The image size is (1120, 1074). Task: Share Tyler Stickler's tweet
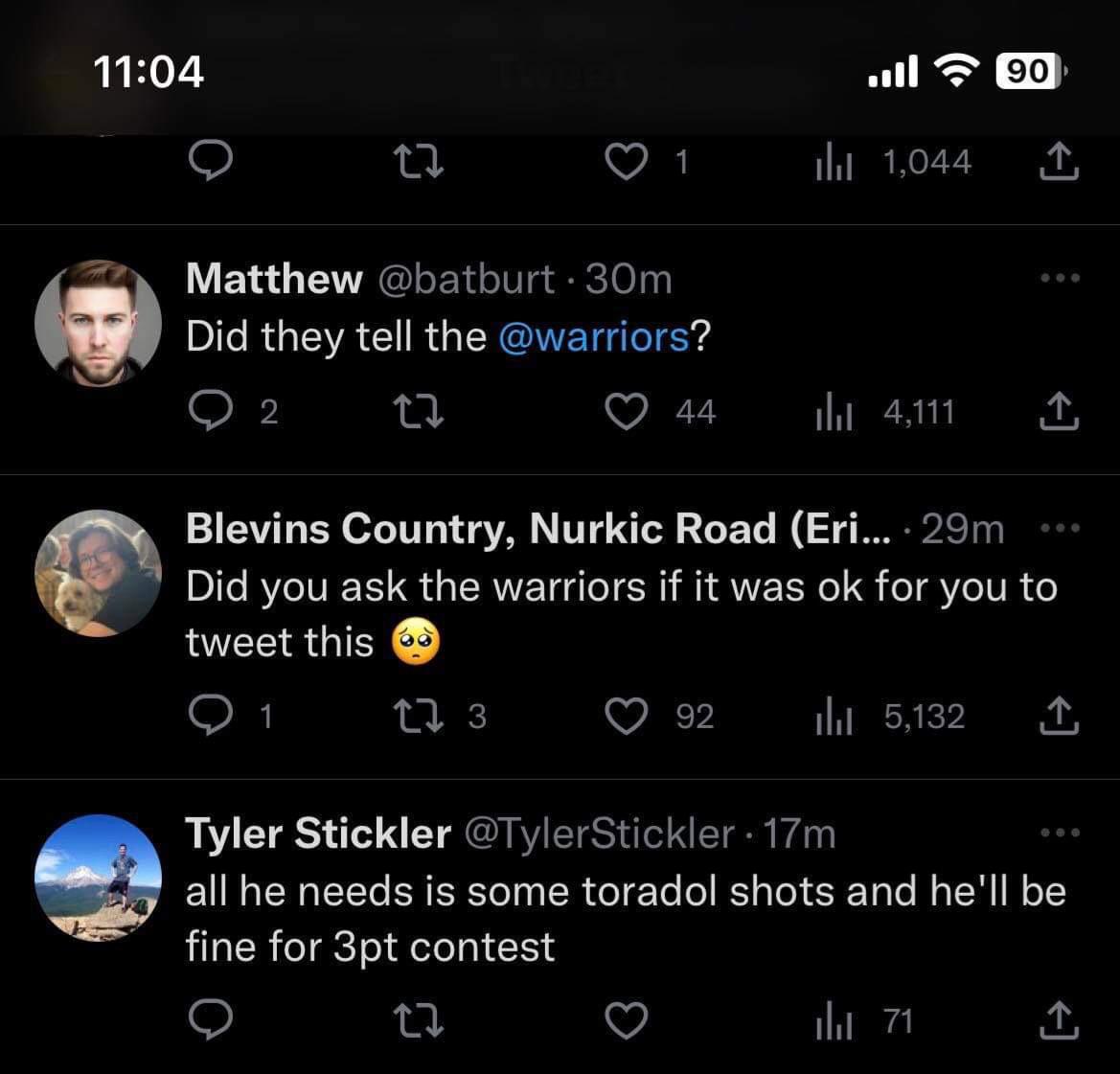pyautogui.click(x=1060, y=1022)
